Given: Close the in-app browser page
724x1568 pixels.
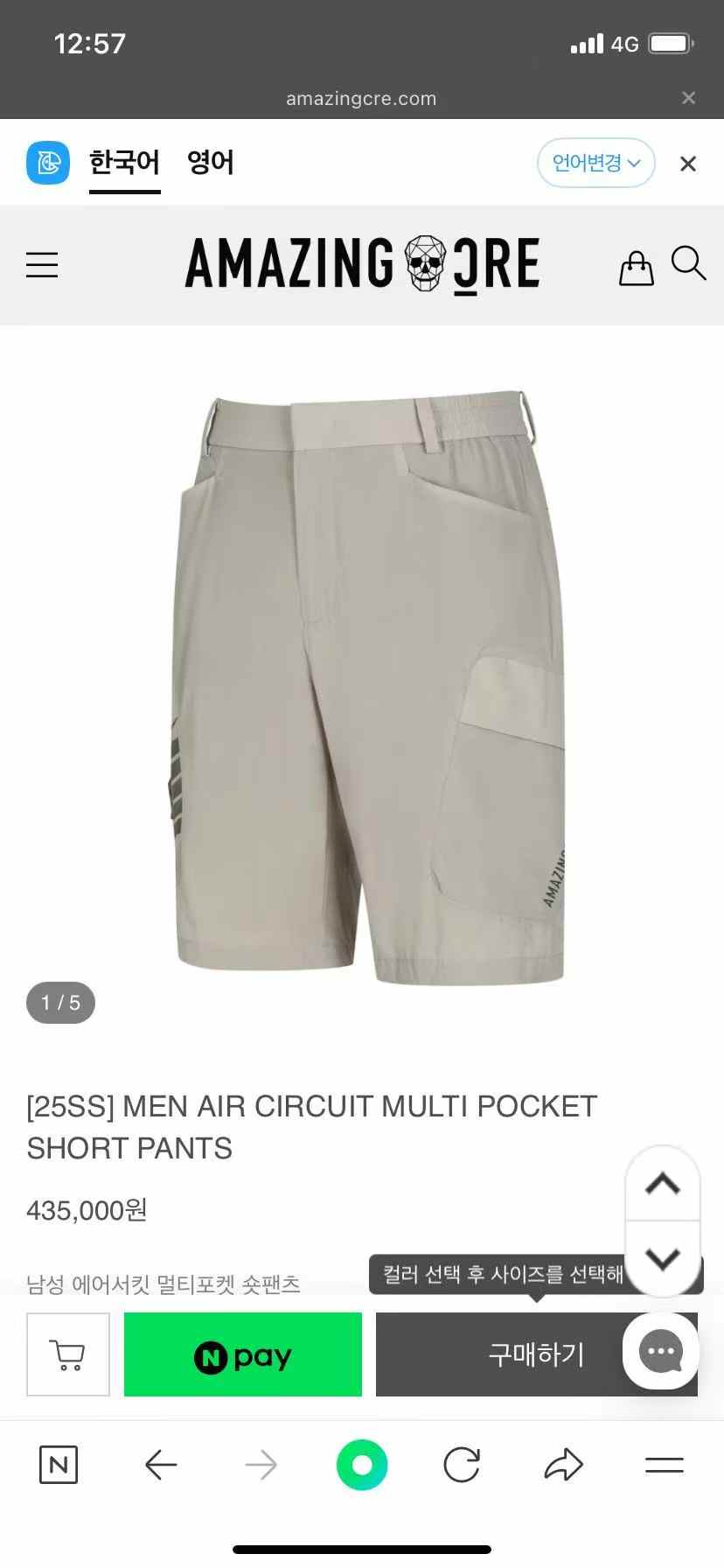Looking at the screenshot, I should point(688,98).
